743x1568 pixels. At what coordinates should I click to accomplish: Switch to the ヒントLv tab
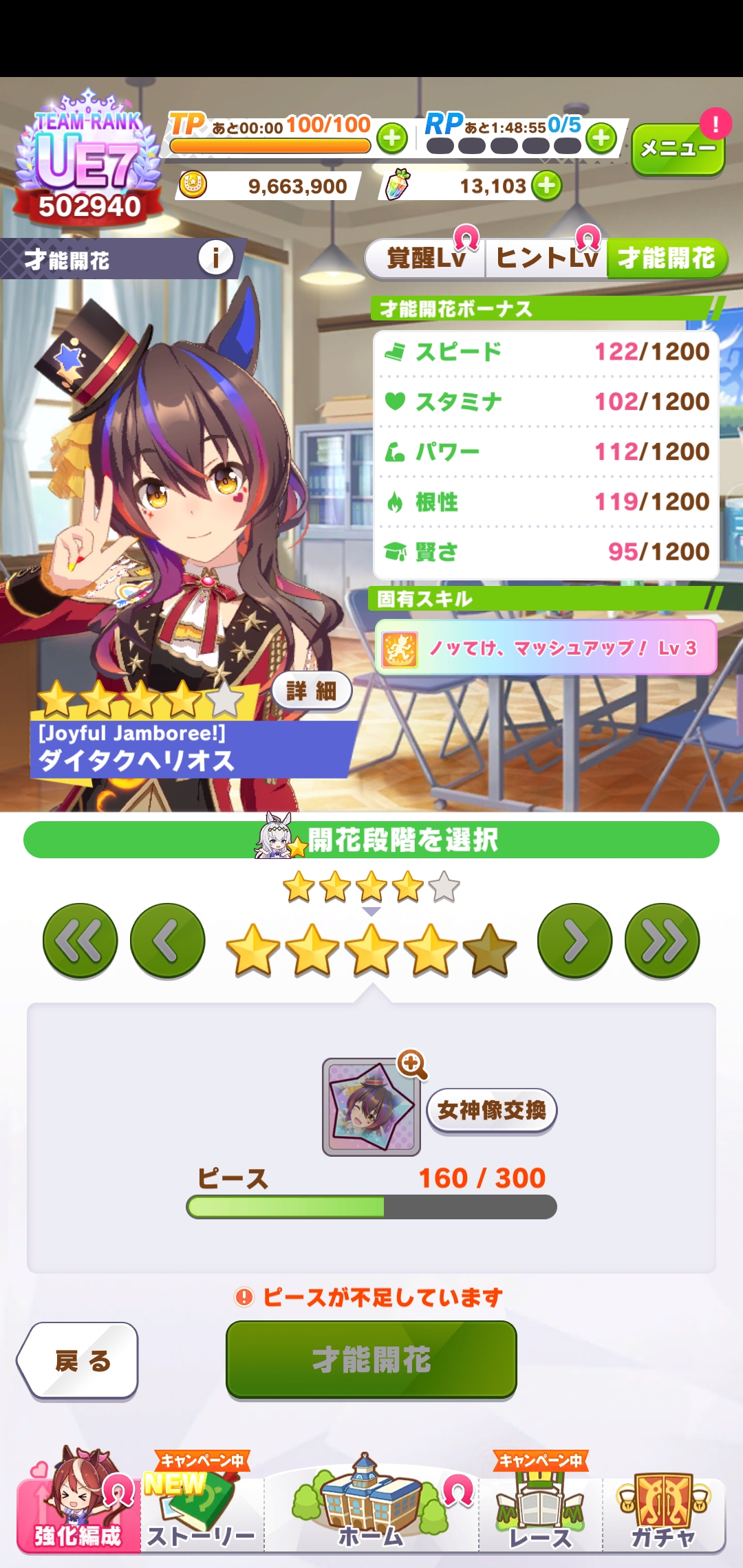(546, 259)
